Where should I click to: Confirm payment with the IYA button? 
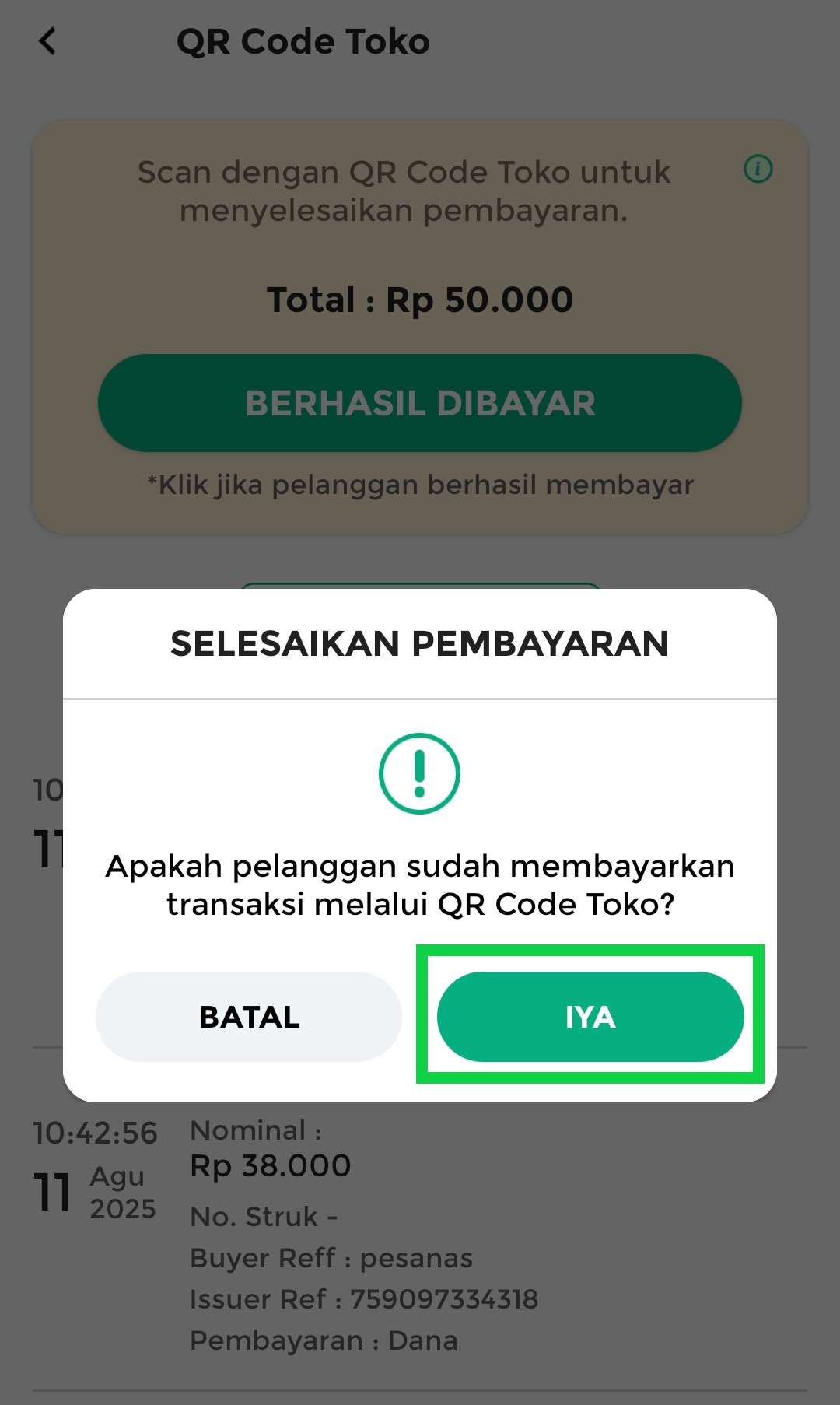coord(590,1016)
